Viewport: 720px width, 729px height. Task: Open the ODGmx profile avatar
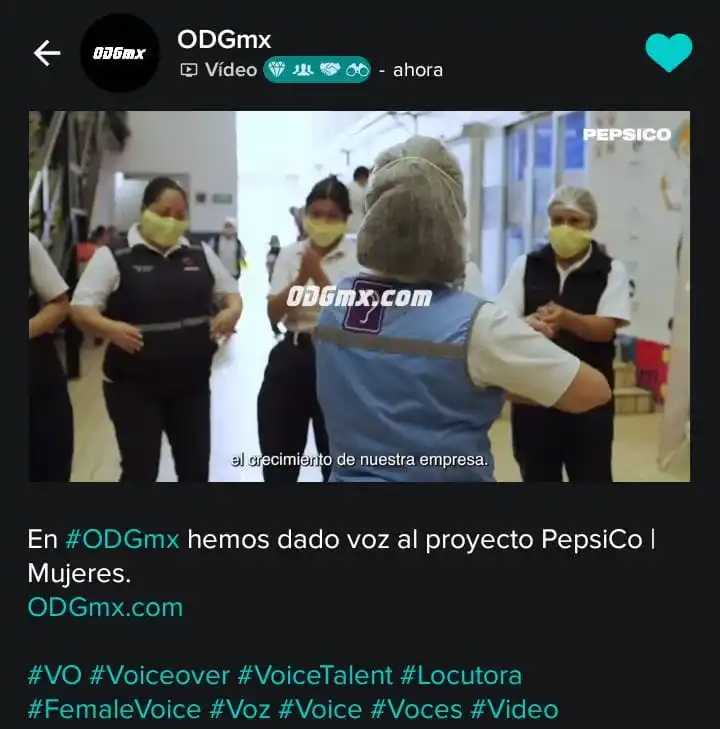120,53
